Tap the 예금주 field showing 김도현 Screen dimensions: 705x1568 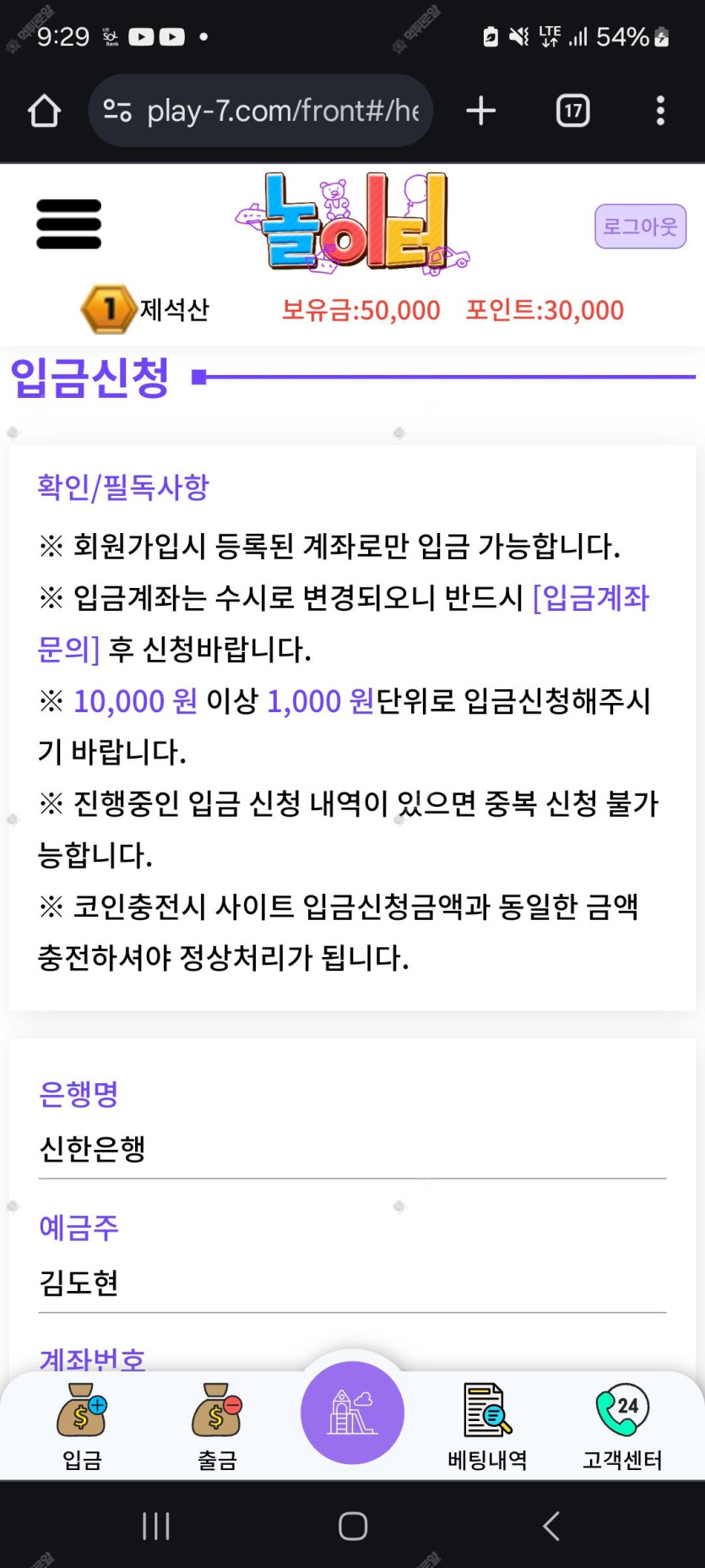coord(352,1283)
